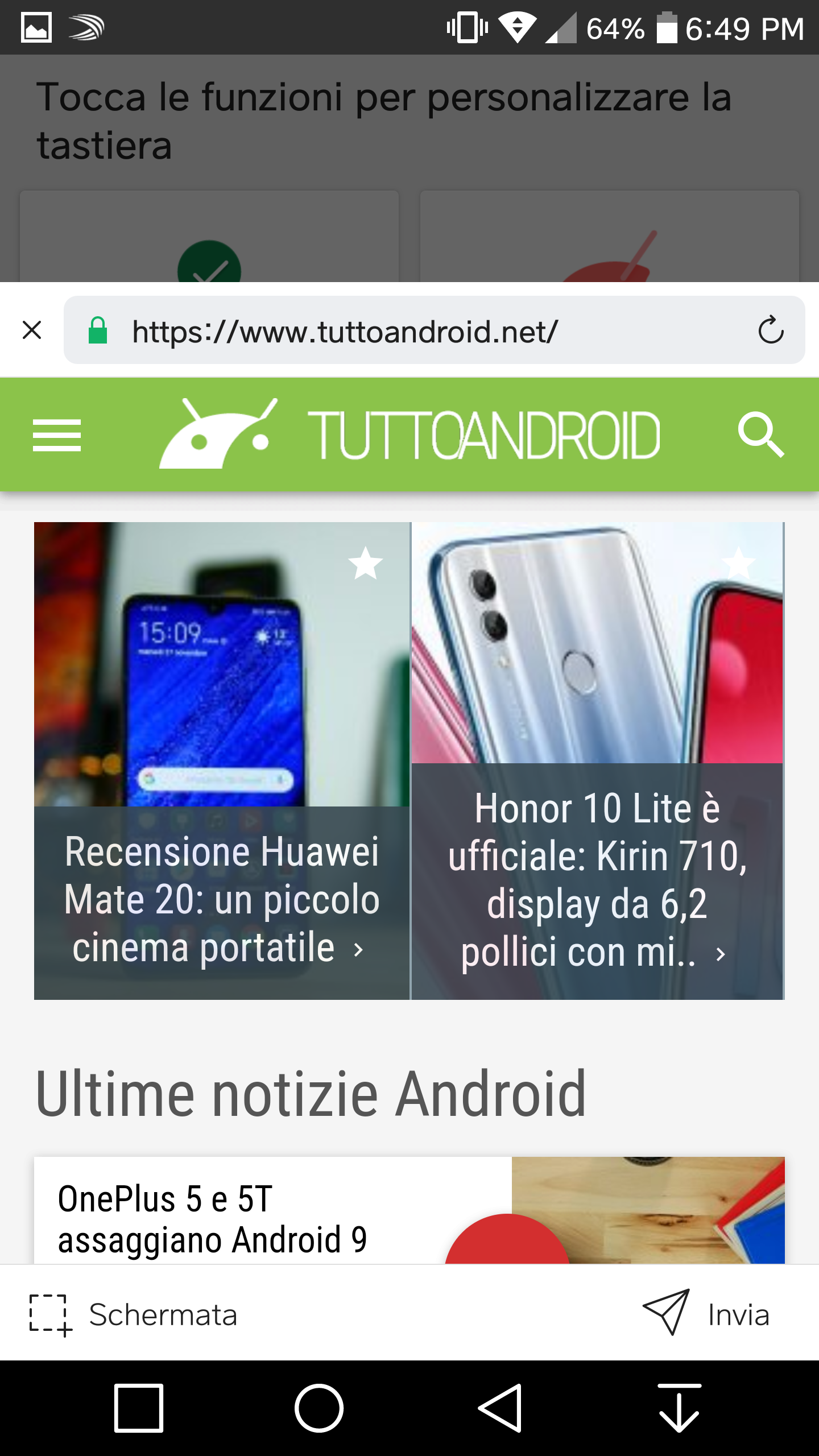Reload the tuttoandroid.net page
The height and width of the screenshot is (1456, 819).
click(771, 330)
